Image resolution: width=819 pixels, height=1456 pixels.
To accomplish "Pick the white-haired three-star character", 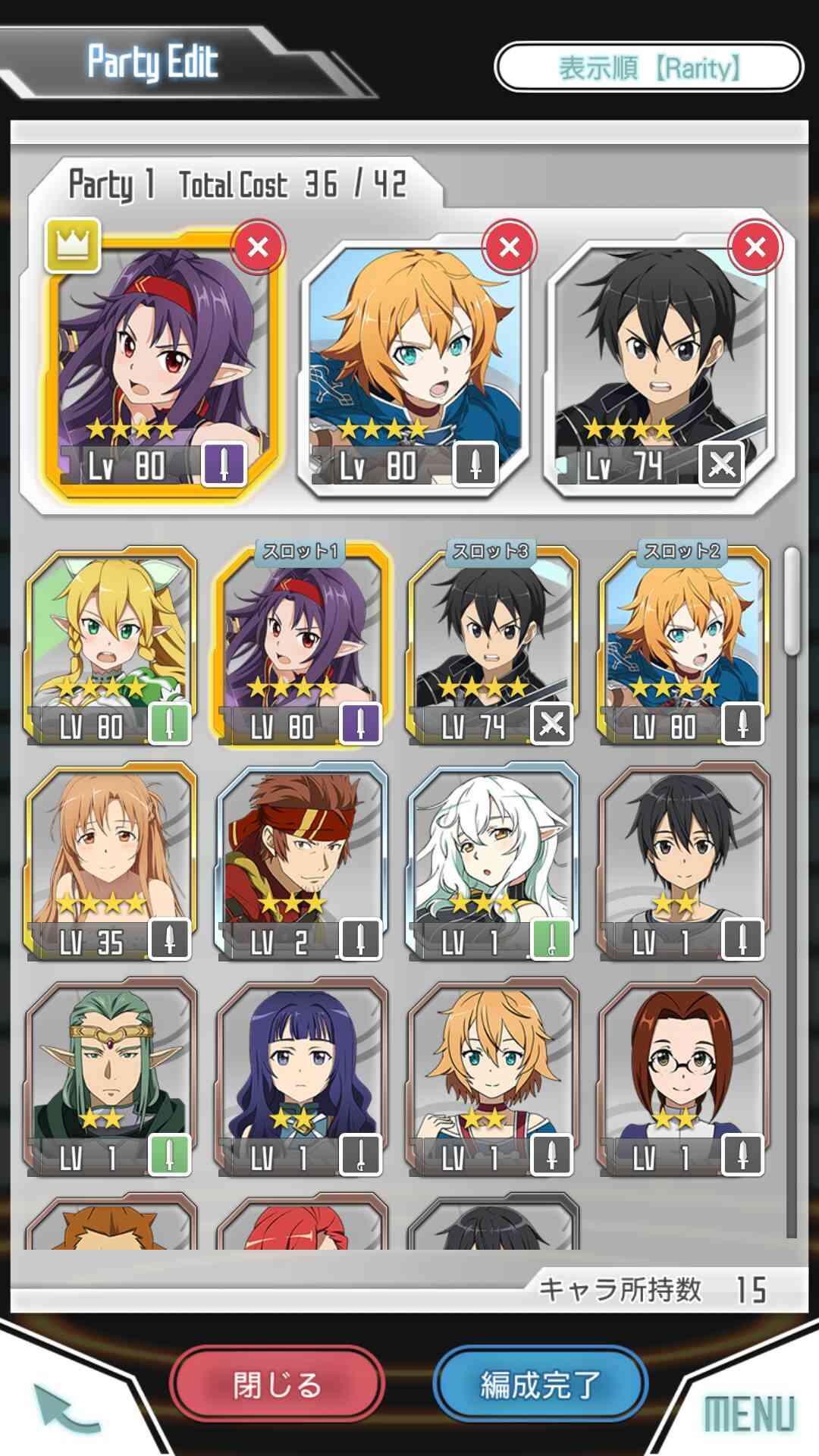I will pyautogui.click(x=493, y=863).
